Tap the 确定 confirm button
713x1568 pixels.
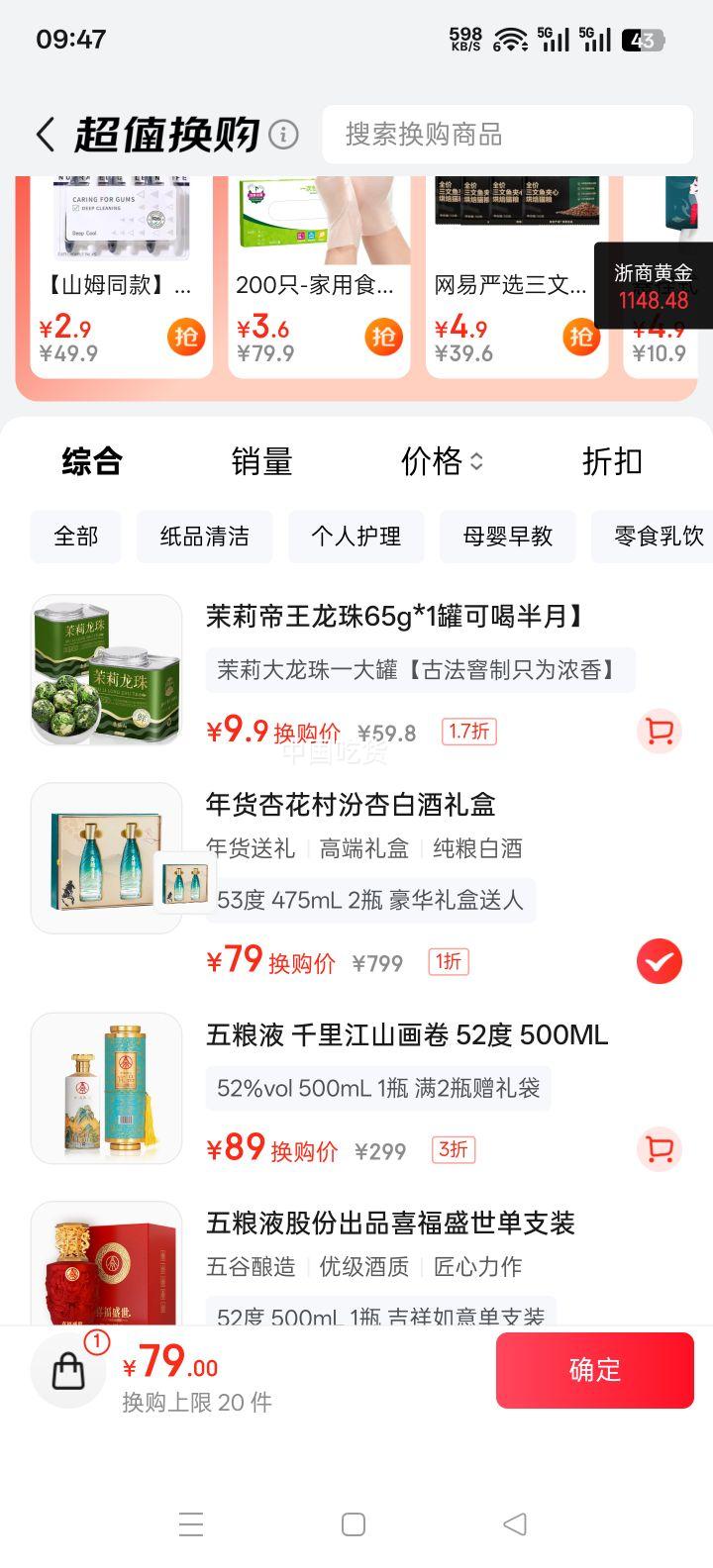point(594,1370)
